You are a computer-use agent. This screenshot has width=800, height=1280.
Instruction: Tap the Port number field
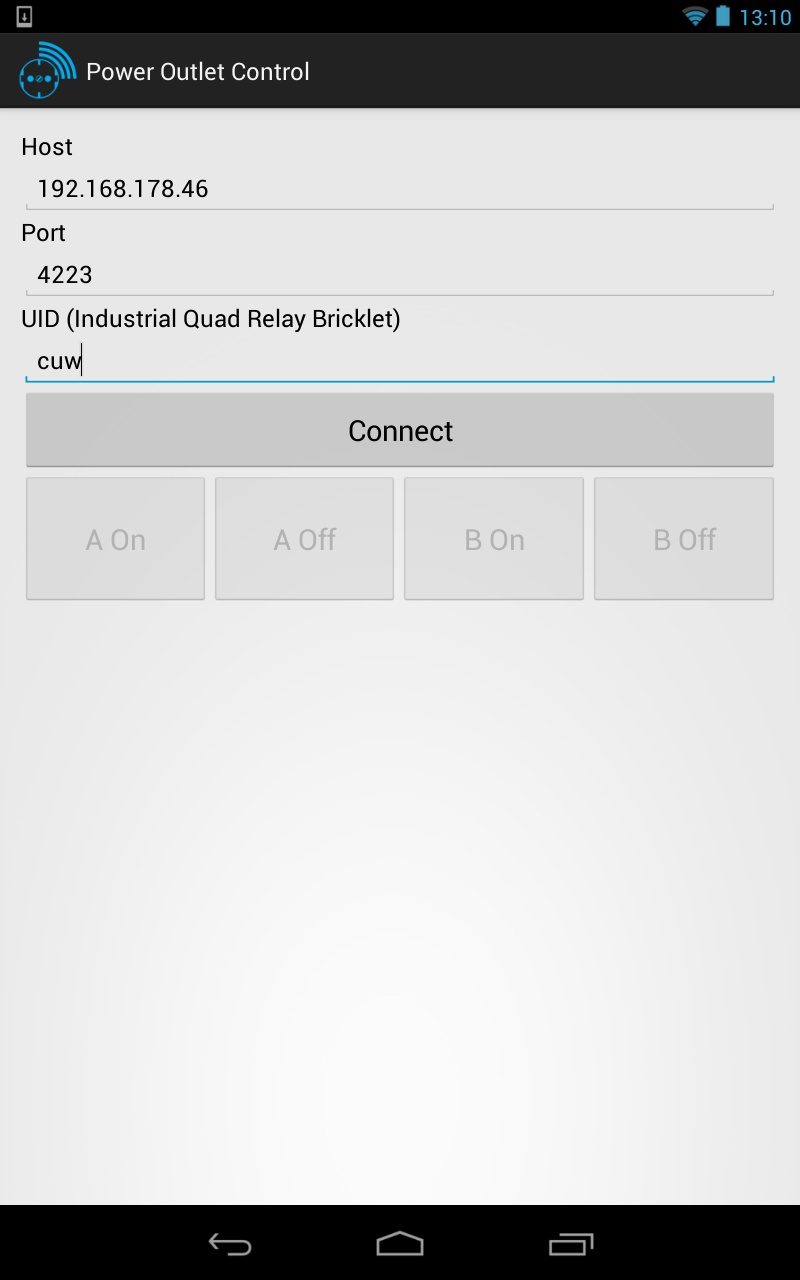point(400,275)
